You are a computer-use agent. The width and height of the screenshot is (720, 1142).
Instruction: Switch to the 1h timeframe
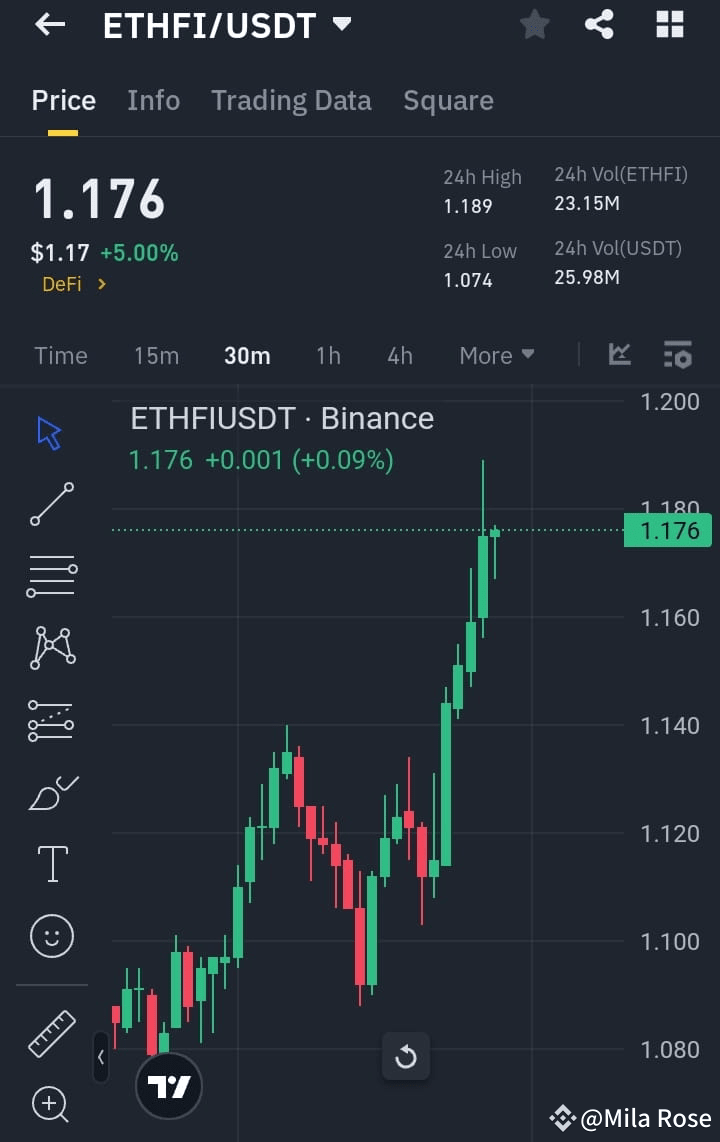tap(328, 355)
